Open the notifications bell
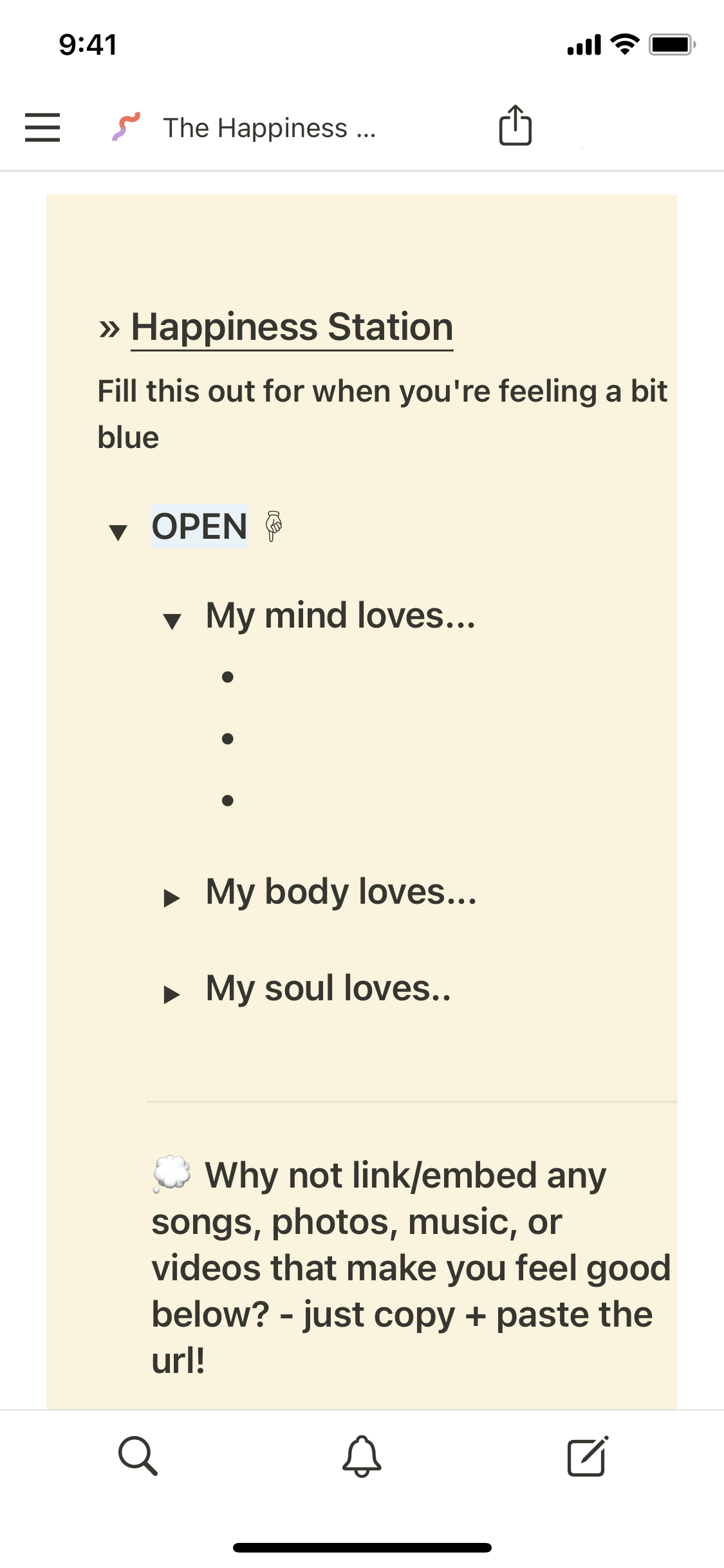724x1568 pixels. coord(362,1455)
